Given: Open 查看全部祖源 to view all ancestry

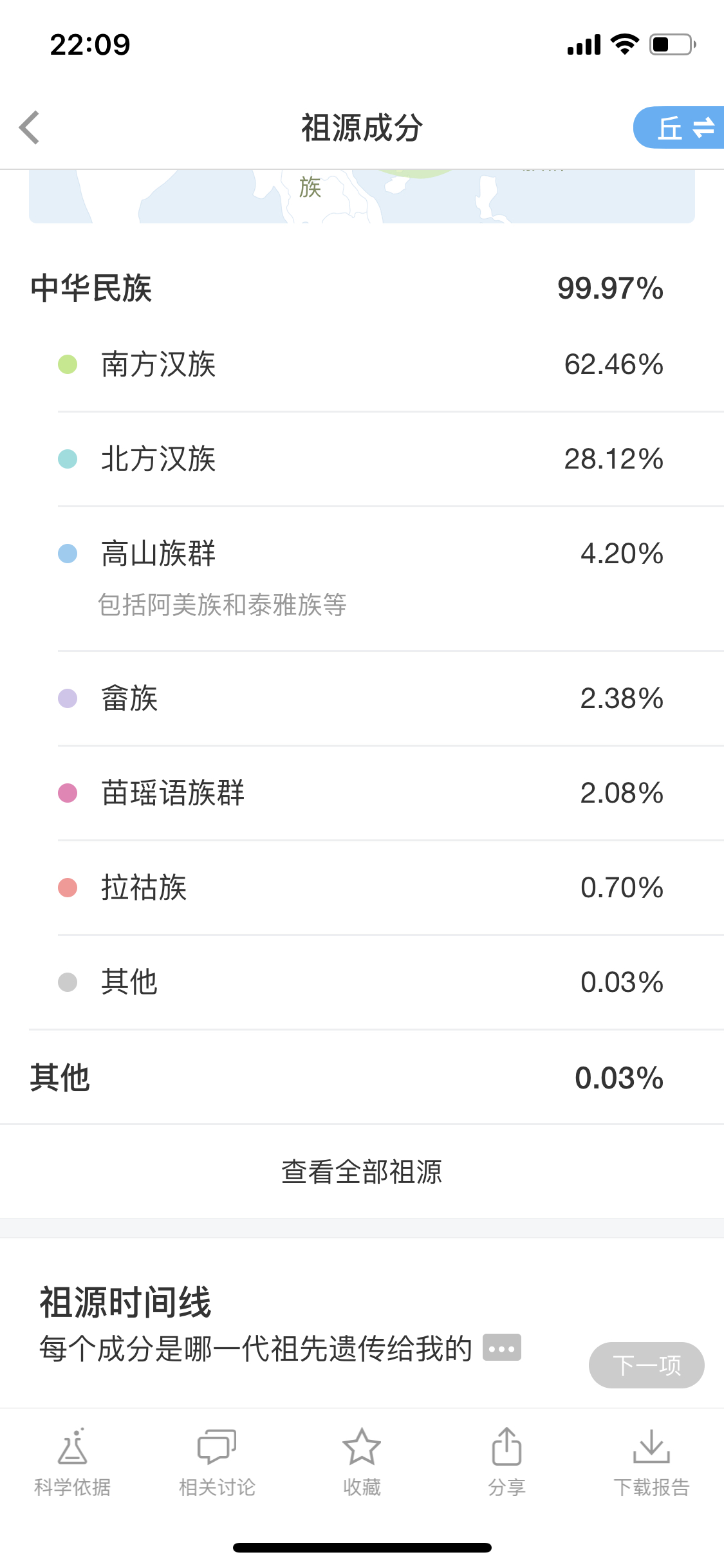Looking at the screenshot, I should (x=362, y=1171).
